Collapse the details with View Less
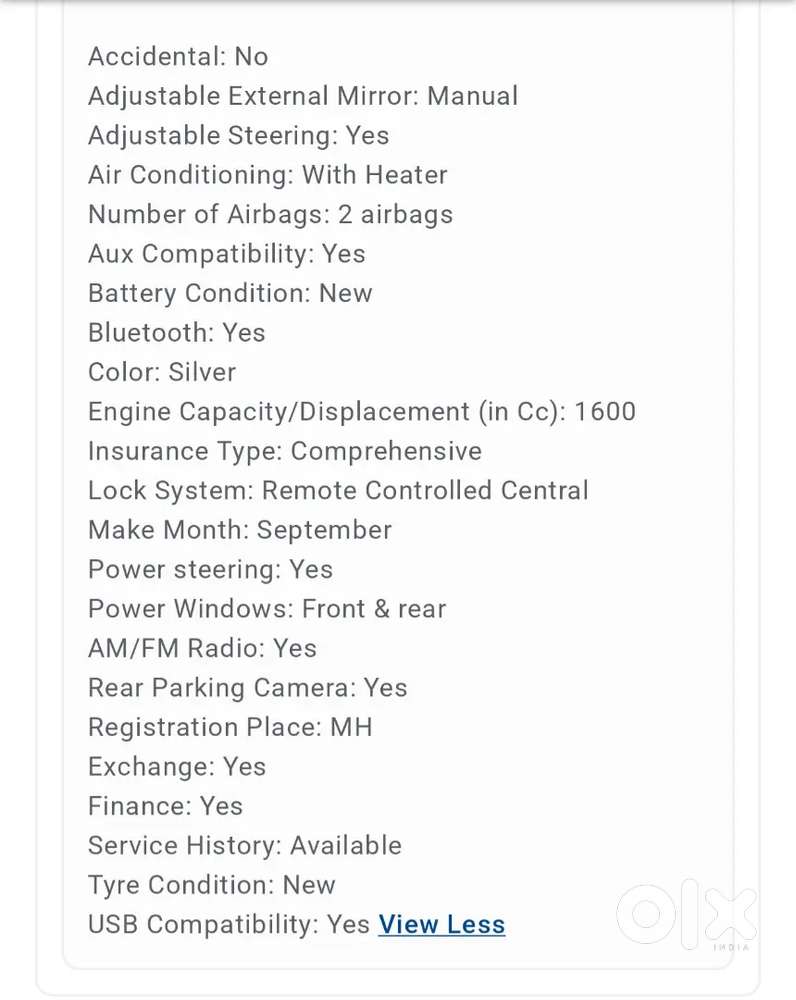 click(x=441, y=925)
